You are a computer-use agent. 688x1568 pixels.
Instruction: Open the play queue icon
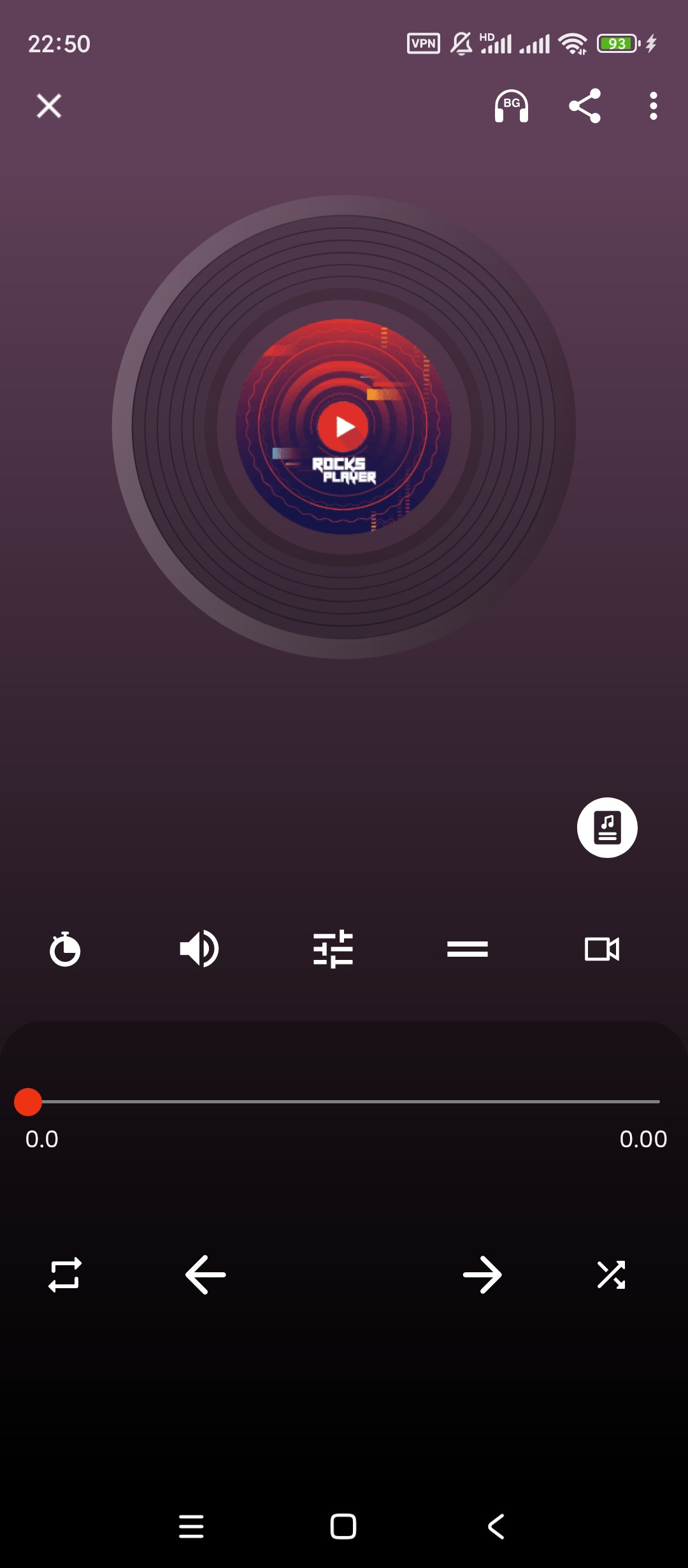[x=468, y=949]
